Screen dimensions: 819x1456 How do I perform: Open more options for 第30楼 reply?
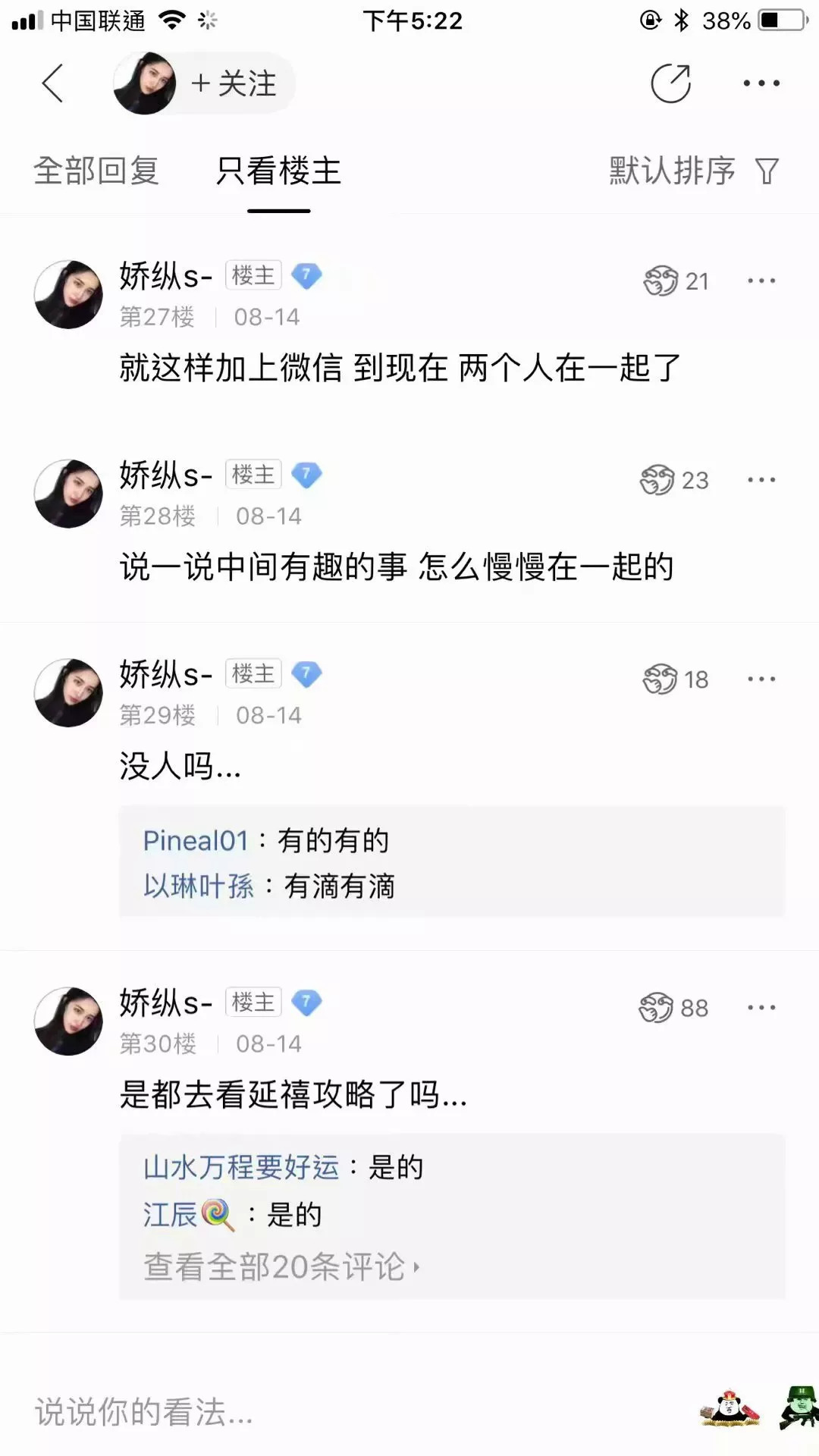[761, 1008]
